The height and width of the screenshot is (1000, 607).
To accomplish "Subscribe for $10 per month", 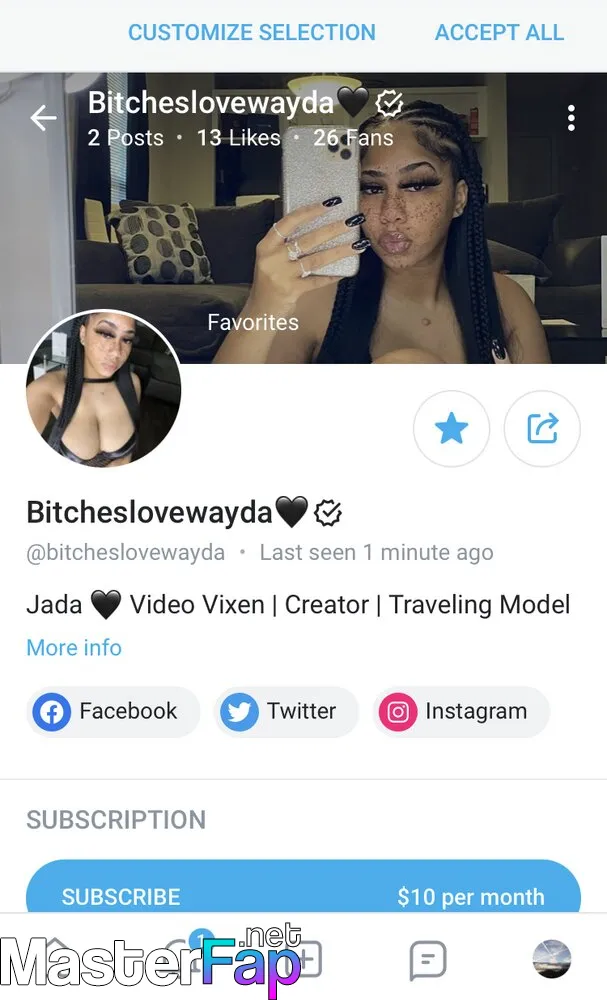I will [x=304, y=888].
